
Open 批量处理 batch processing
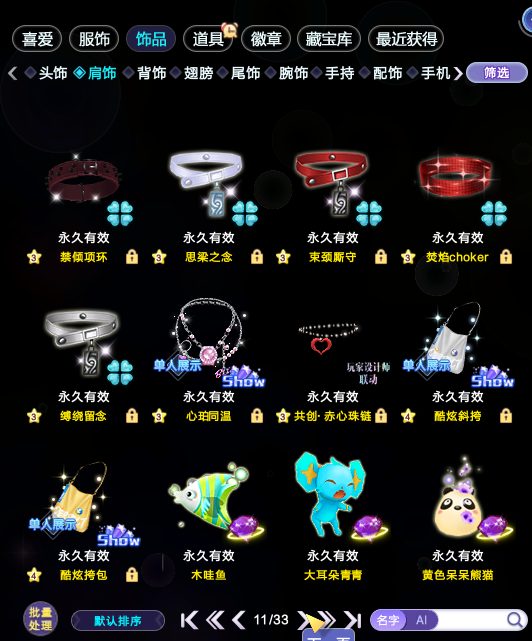coord(40,619)
